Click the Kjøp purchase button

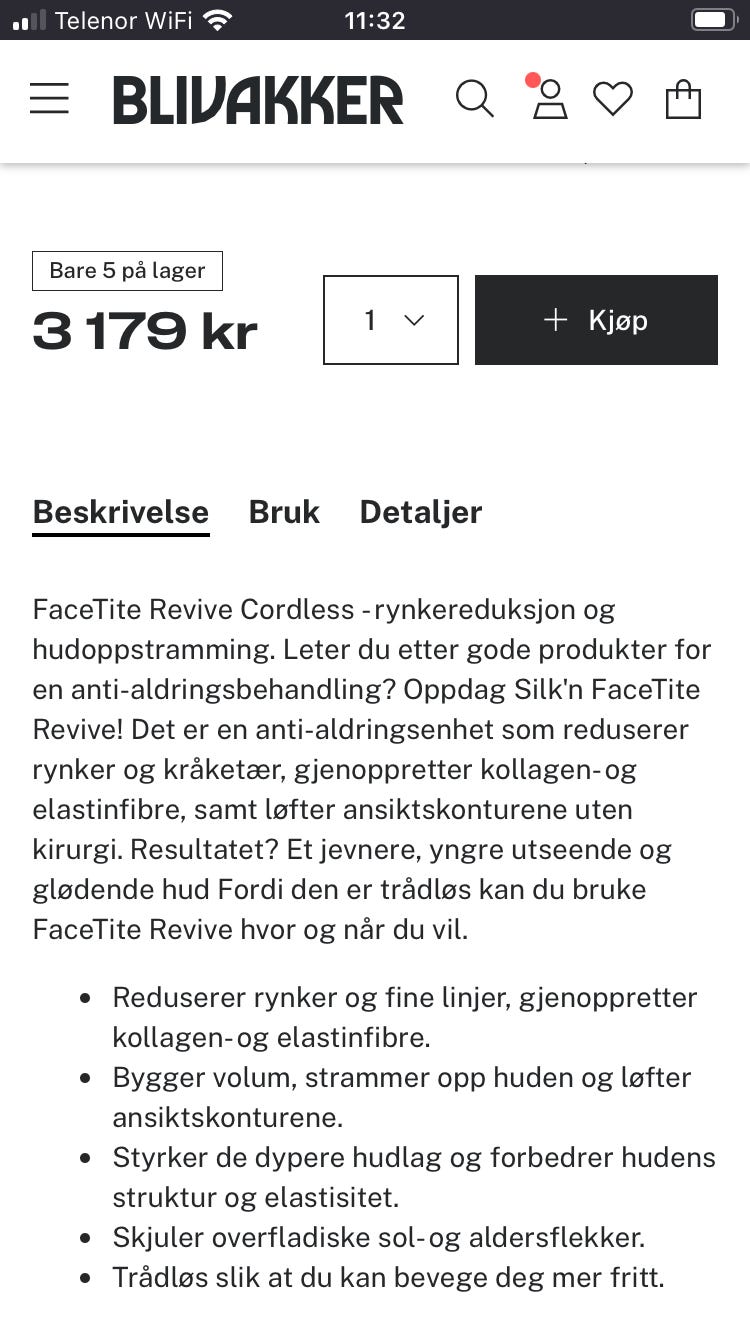tap(596, 319)
